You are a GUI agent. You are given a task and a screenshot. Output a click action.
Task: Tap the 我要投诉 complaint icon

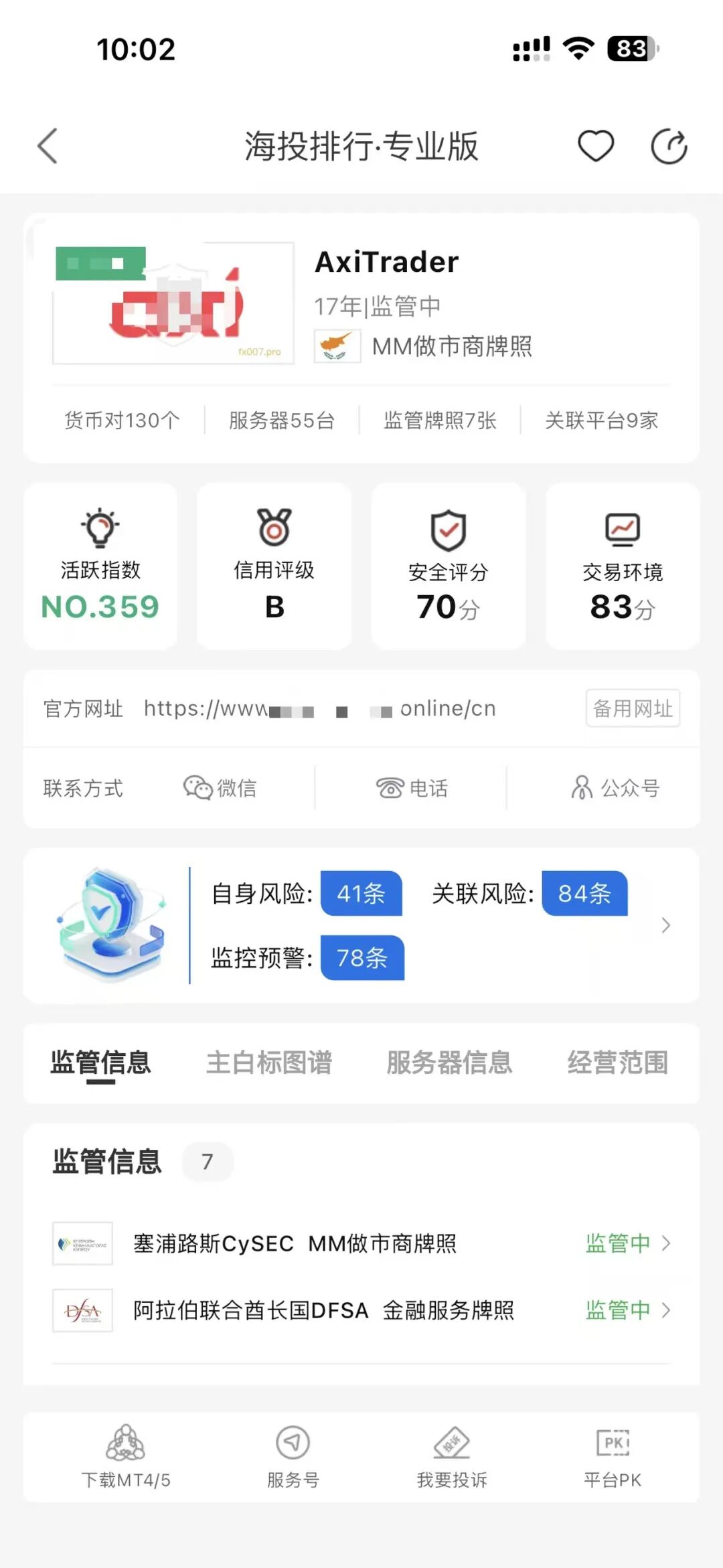[x=452, y=1443]
